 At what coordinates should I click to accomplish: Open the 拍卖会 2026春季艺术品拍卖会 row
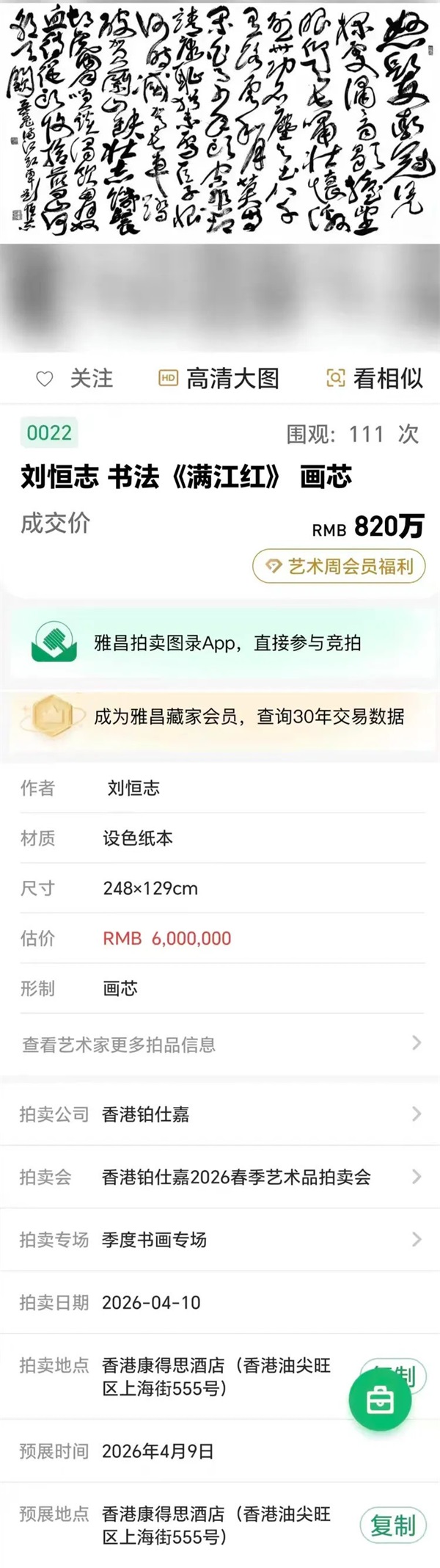coord(220,1177)
